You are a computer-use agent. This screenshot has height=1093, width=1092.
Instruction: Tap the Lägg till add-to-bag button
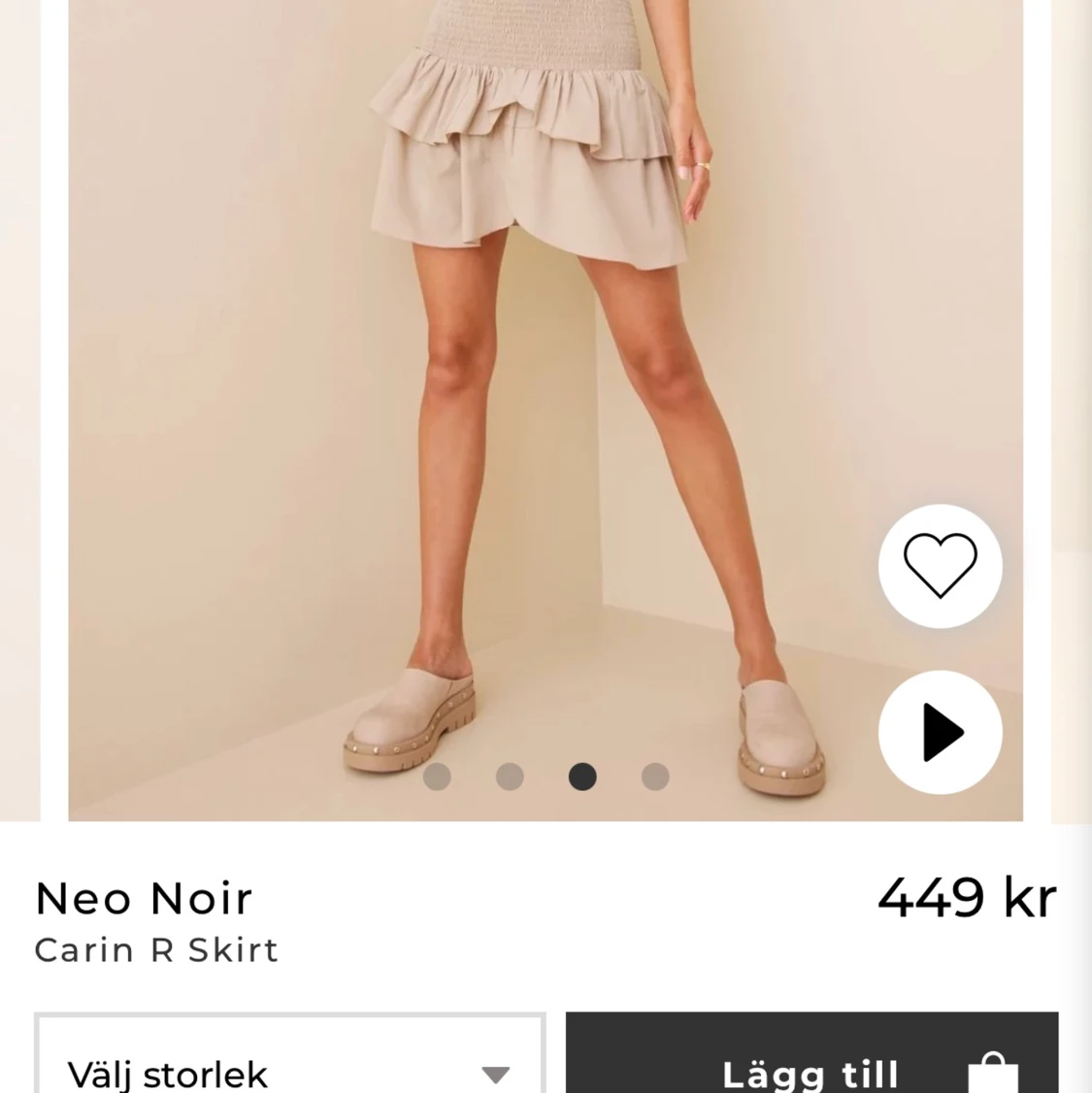point(811,1063)
